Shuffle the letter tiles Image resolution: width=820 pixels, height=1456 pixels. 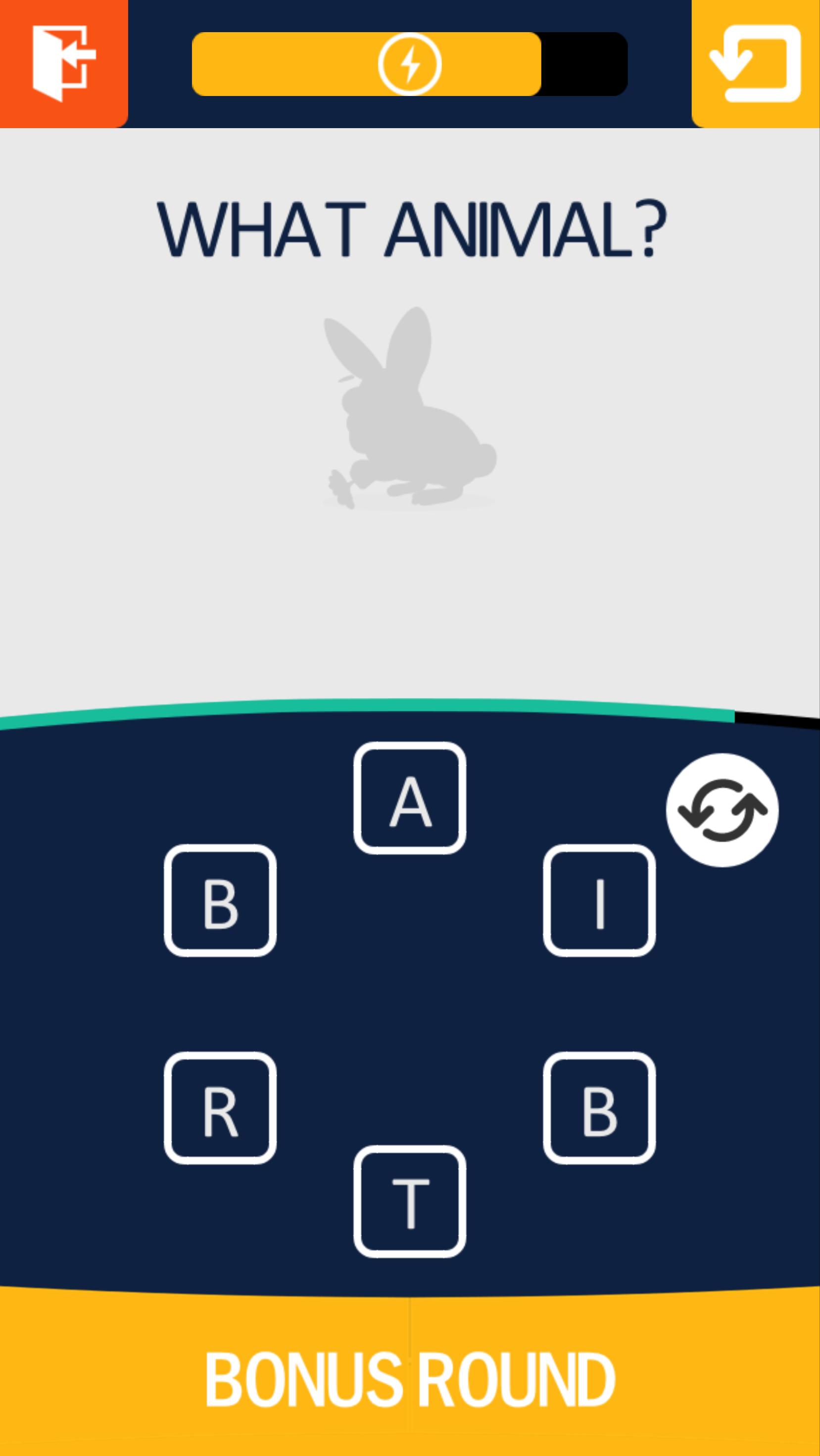tap(722, 810)
